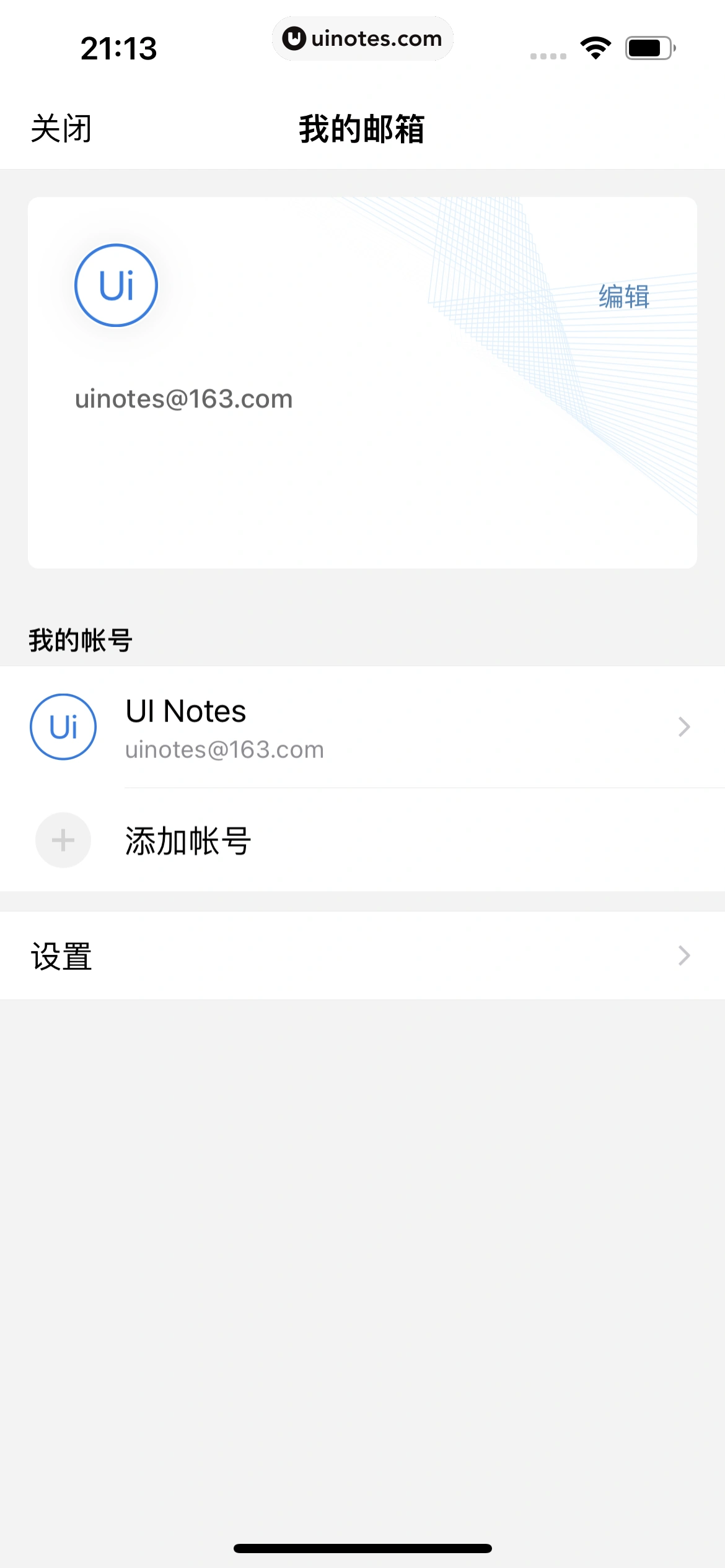Open the UI Notes account row
The image size is (725, 1568).
tap(362, 727)
